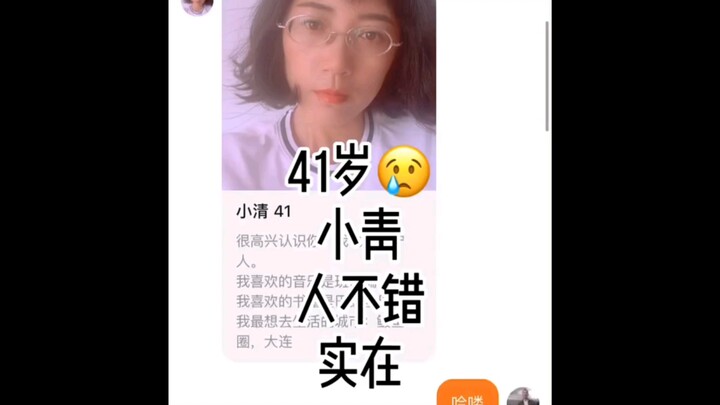The width and height of the screenshot is (720, 405).
Task: Open 小清's profile card in the chat
Action: 328,180
